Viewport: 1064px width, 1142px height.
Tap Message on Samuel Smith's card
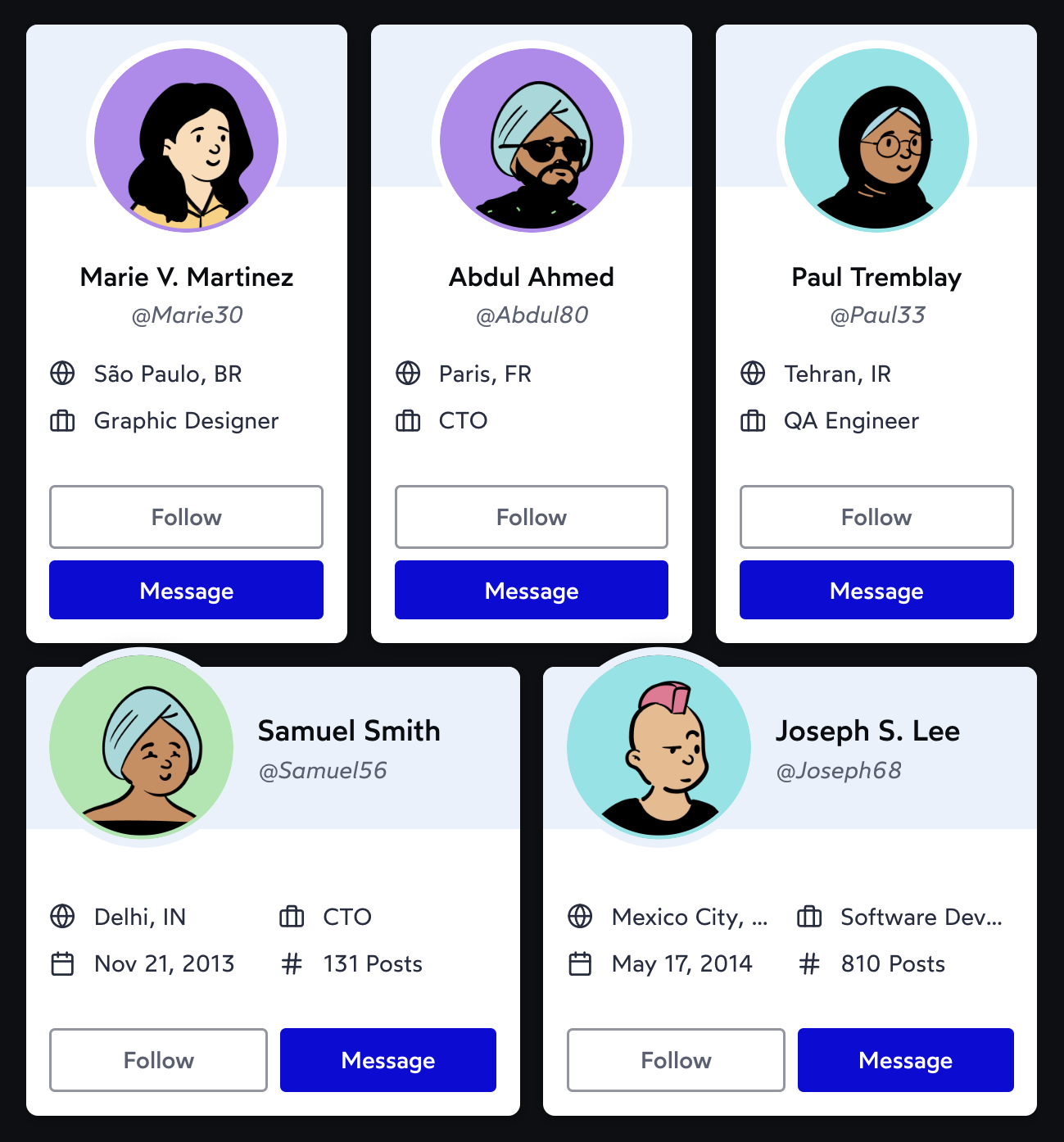coord(387,1060)
